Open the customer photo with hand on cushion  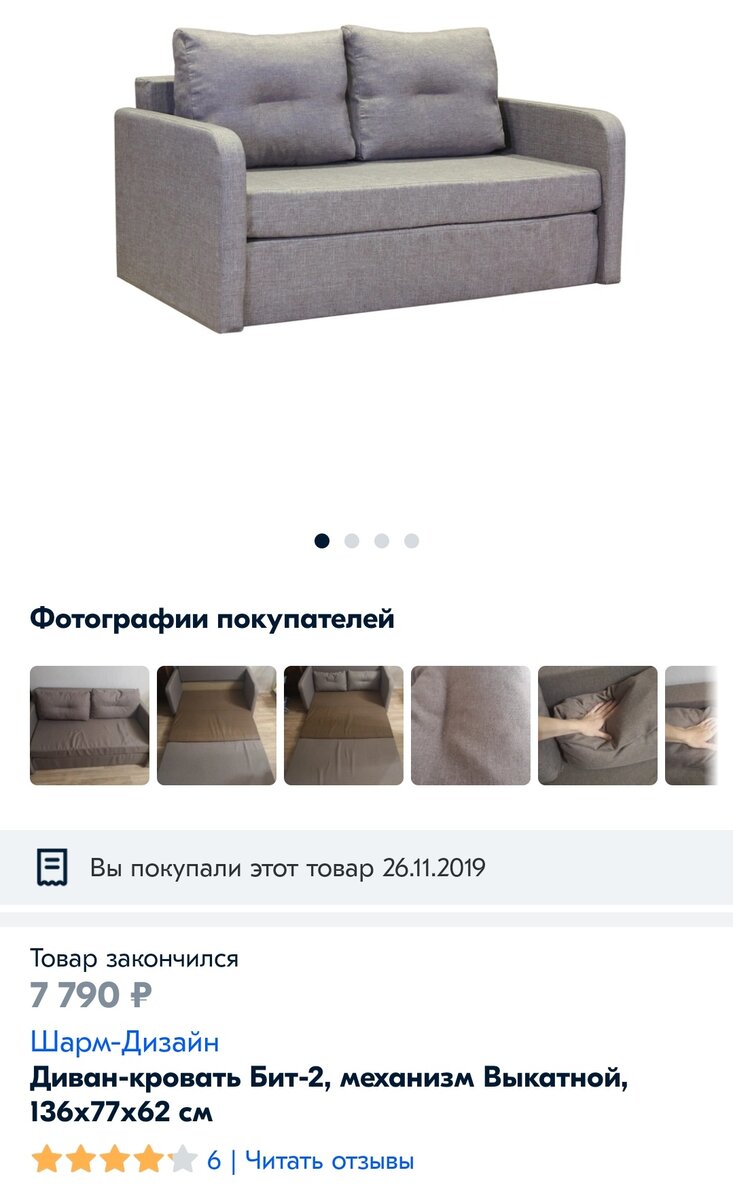(597, 725)
